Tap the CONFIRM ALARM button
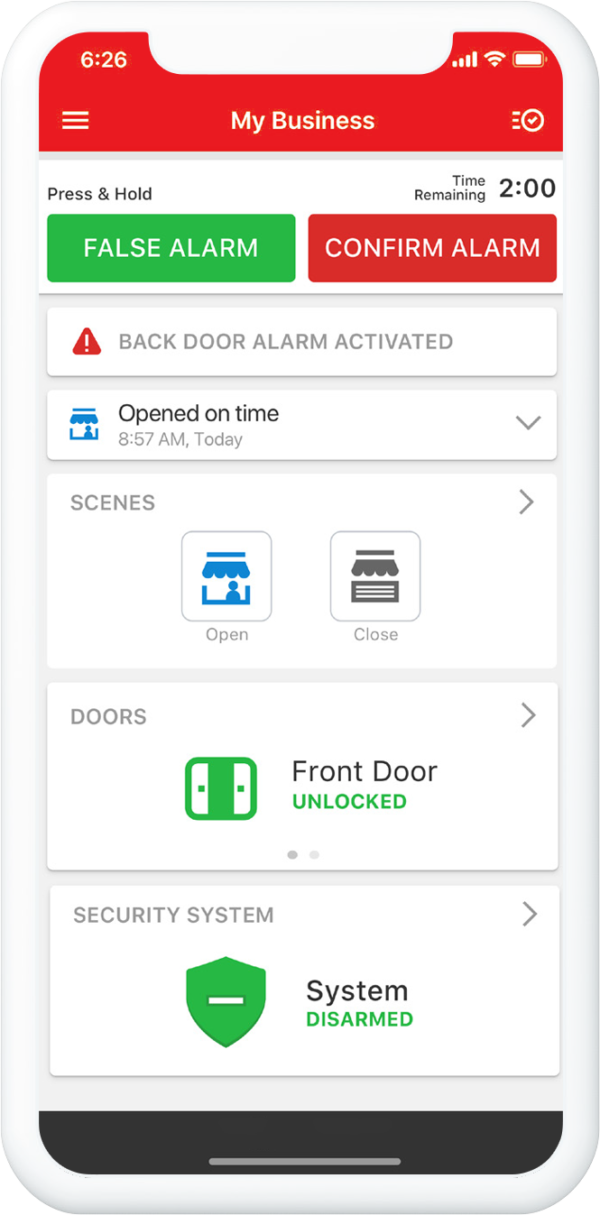This screenshot has width=600, height=1215. [432, 248]
